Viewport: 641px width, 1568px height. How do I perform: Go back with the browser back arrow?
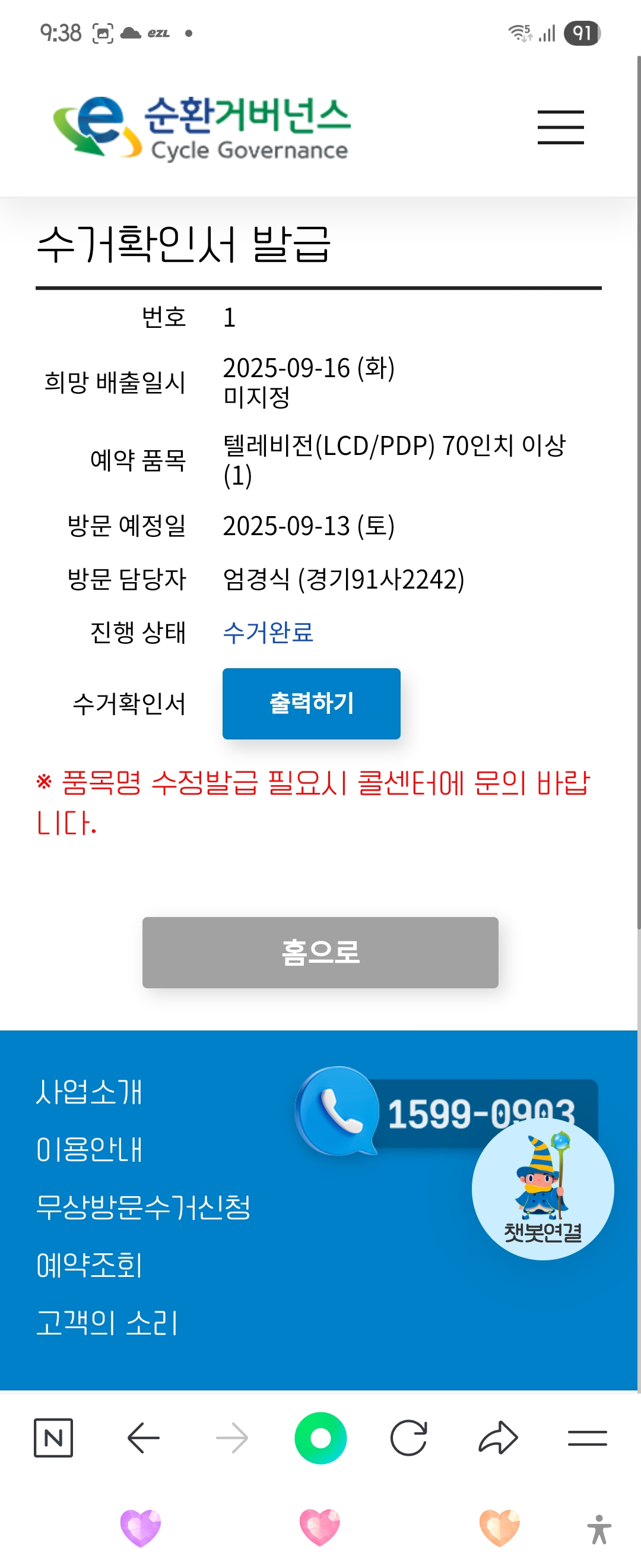(143, 1438)
